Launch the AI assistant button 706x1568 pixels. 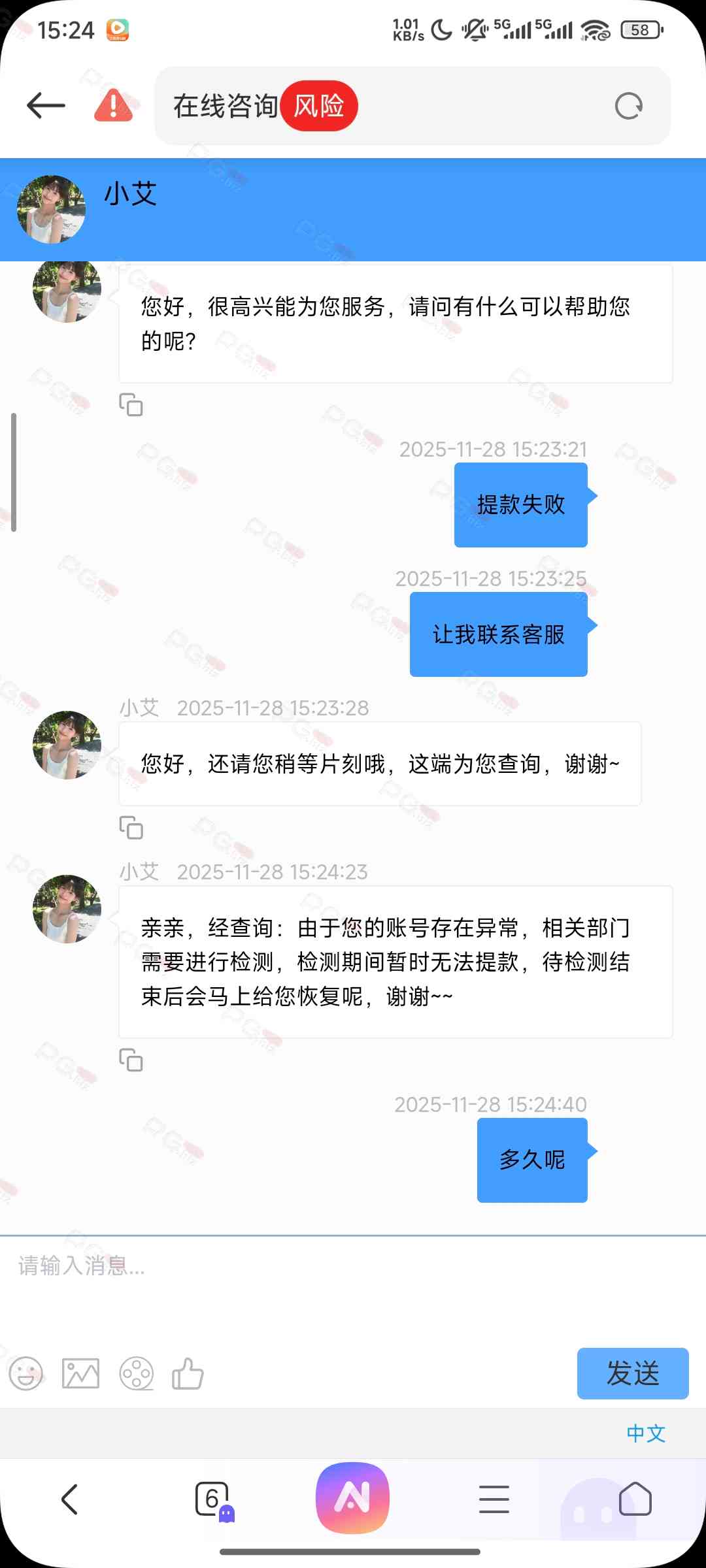coord(352,1497)
